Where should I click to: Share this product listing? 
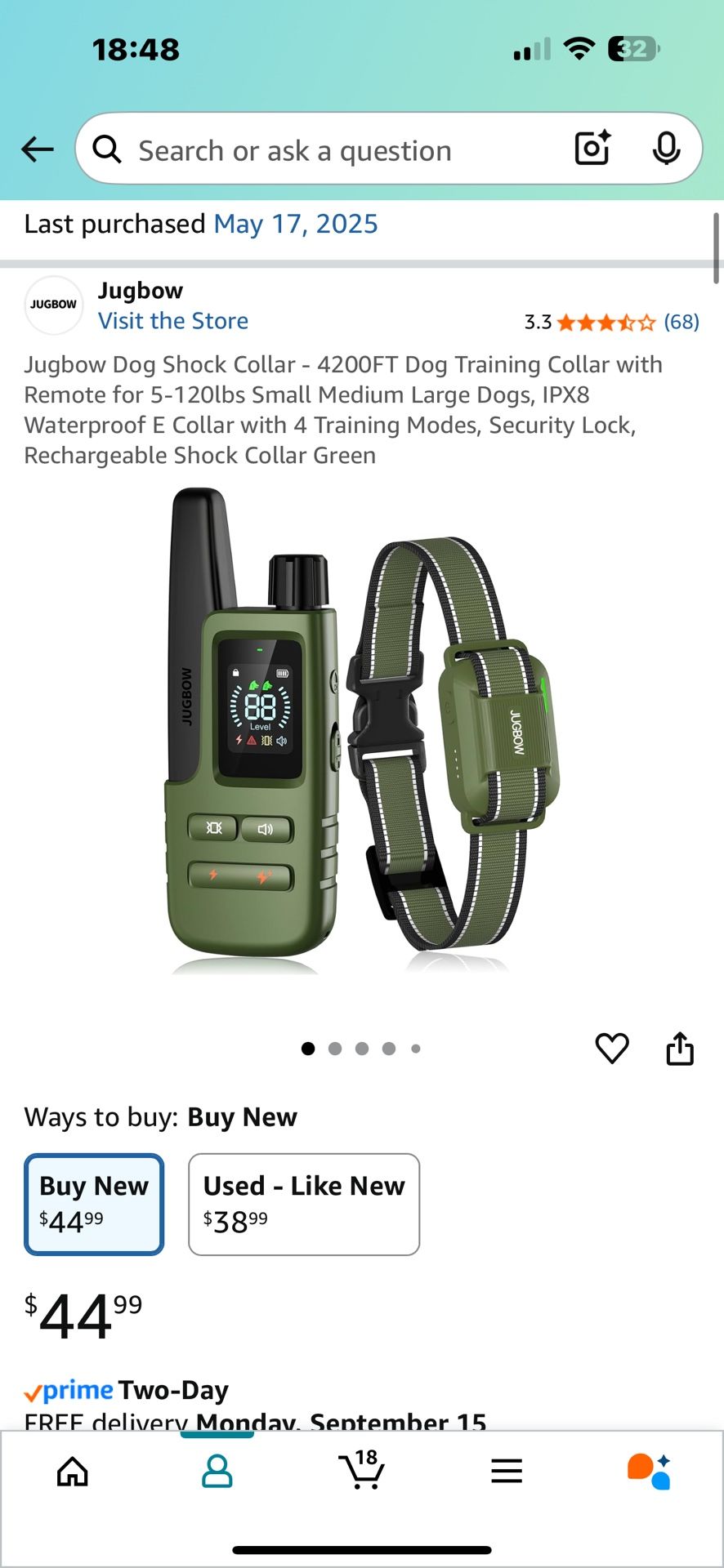[x=680, y=1048]
